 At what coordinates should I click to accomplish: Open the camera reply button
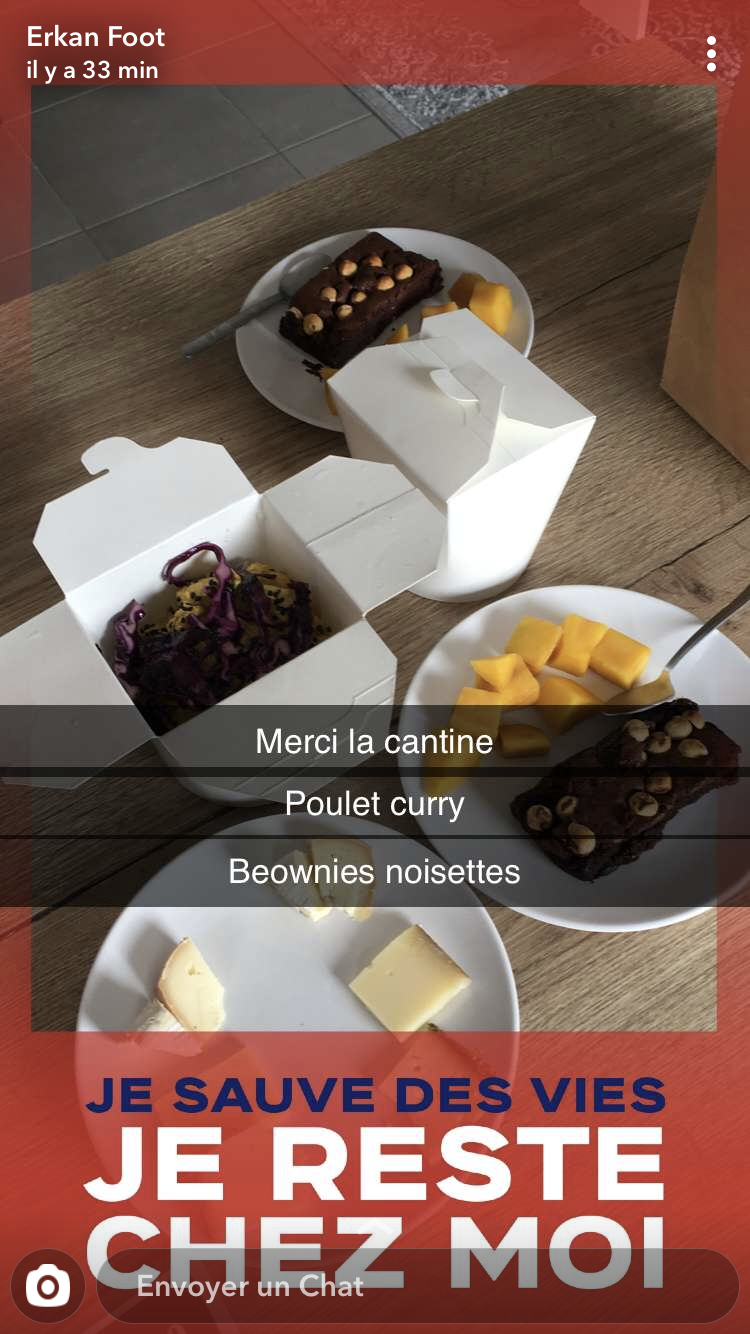(x=48, y=1286)
